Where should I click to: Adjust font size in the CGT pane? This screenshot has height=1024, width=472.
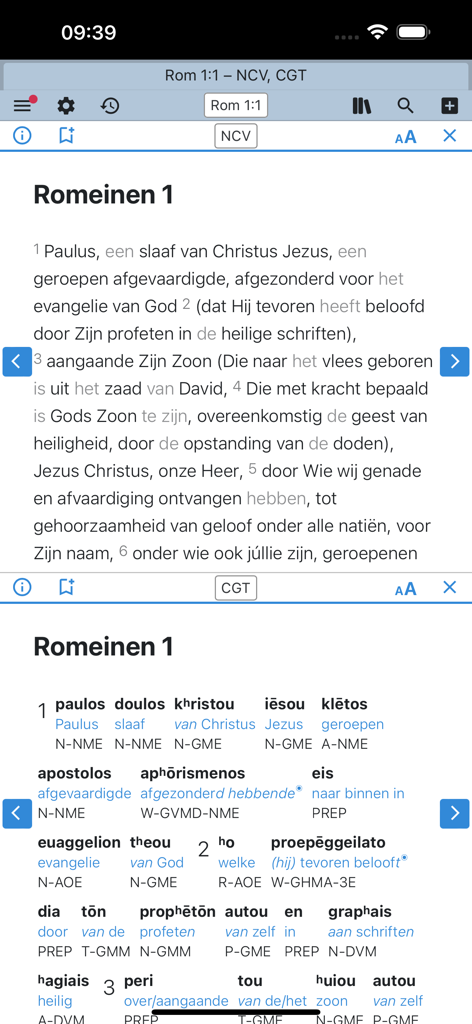click(x=405, y=588)
